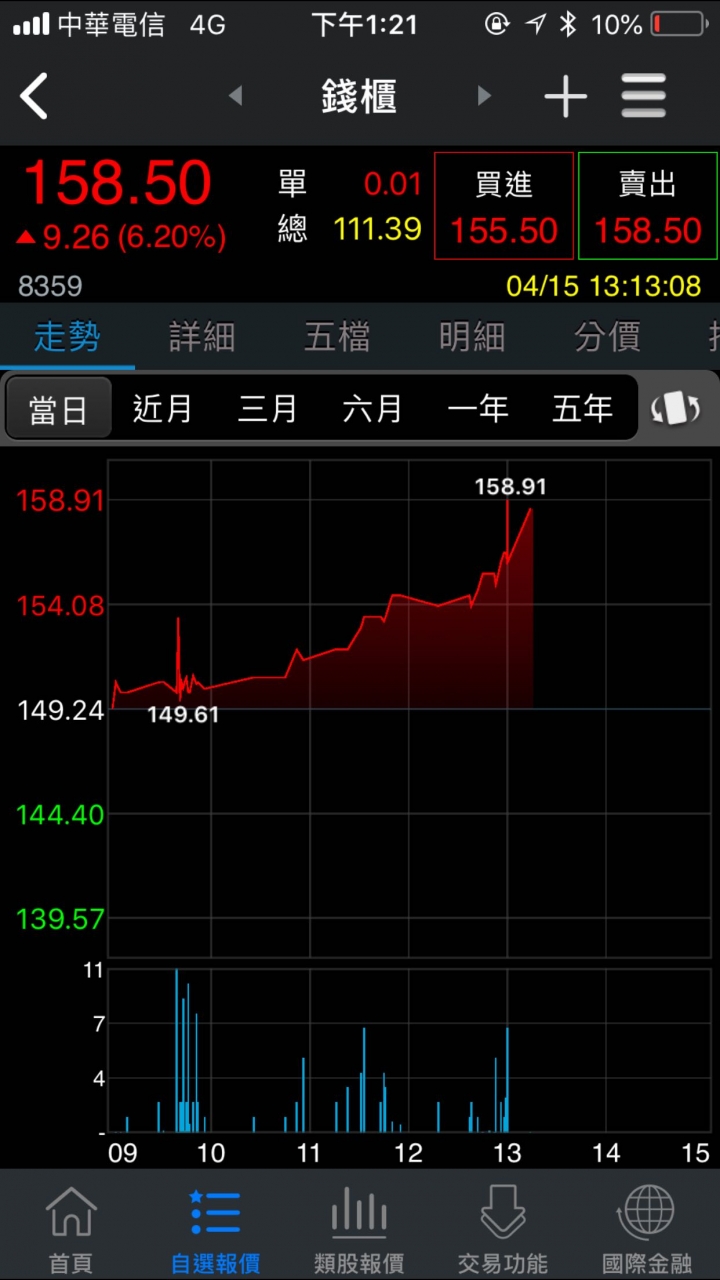Image resolution: width=720 pixels, height=1280 pixels.
Task: Tap the 賣出 sell price box
Action: pos(648,206)
